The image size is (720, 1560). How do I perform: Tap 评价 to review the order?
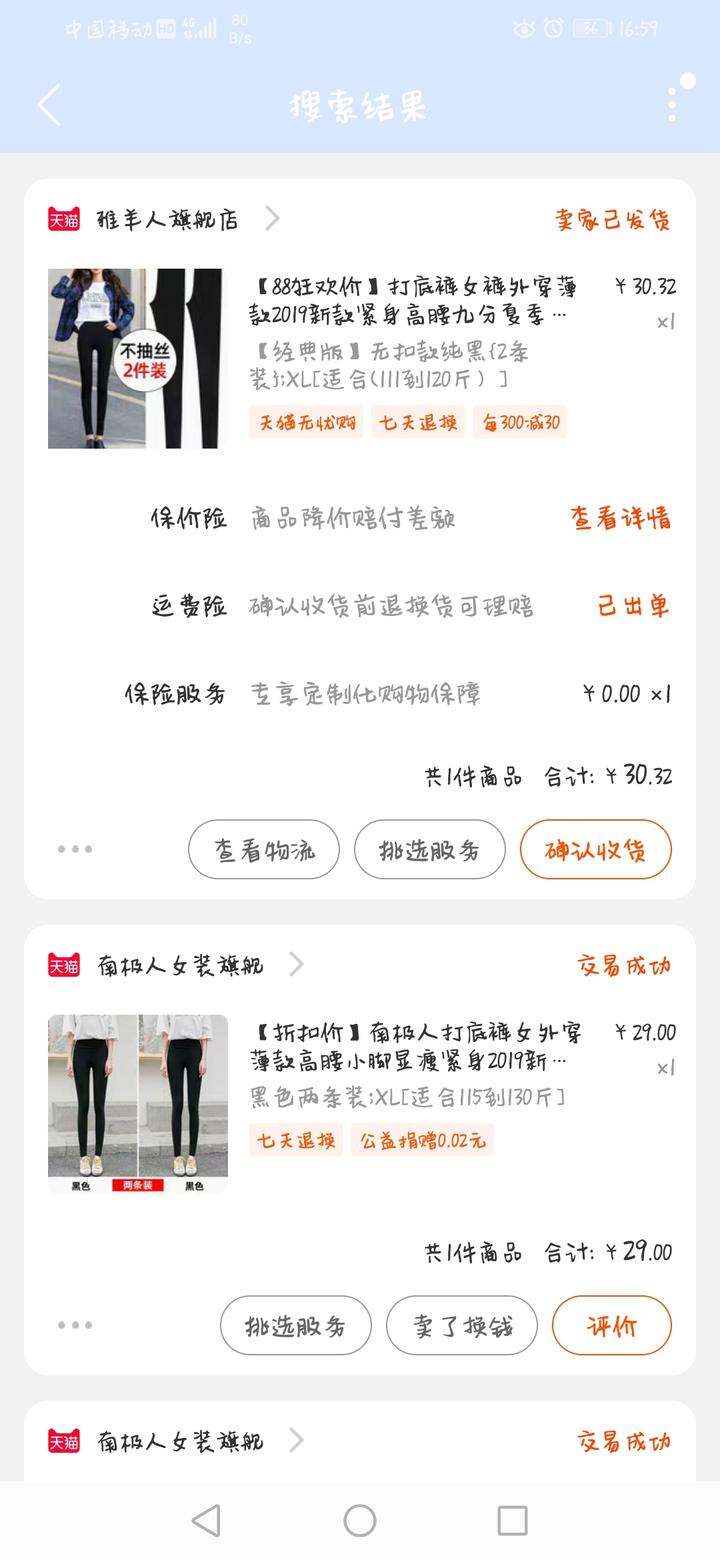[x=612, y=1326]
